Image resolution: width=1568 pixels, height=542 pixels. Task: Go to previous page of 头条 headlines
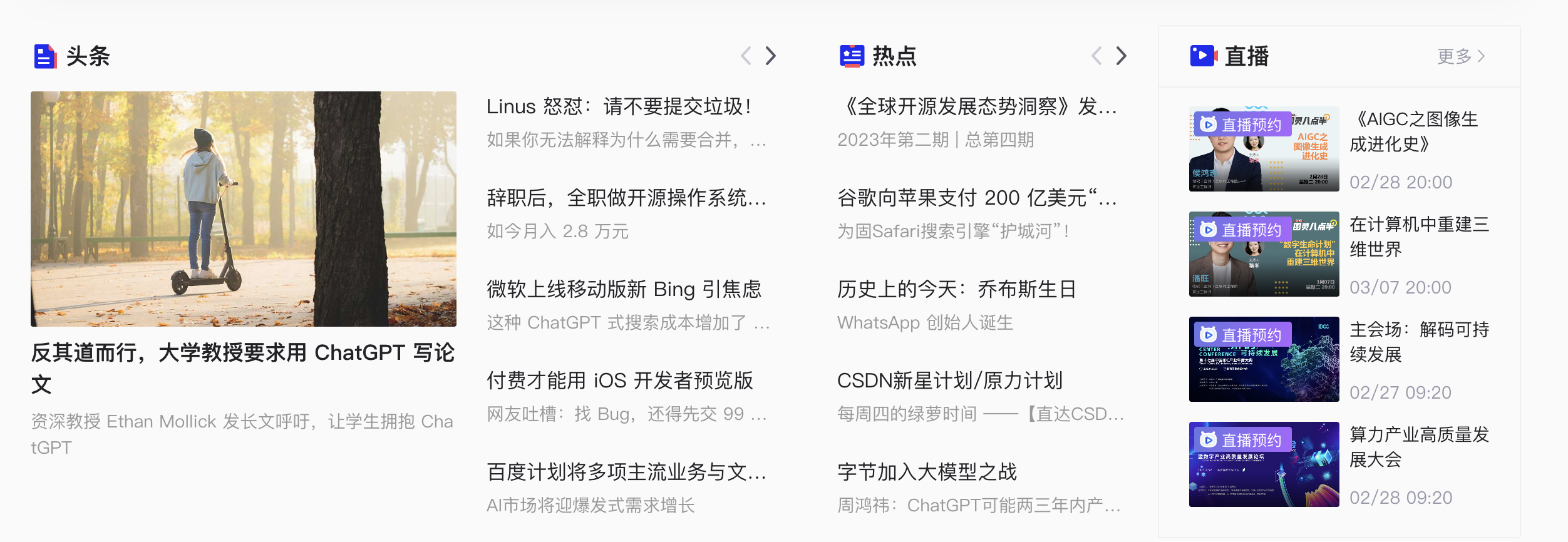point(746,56)
